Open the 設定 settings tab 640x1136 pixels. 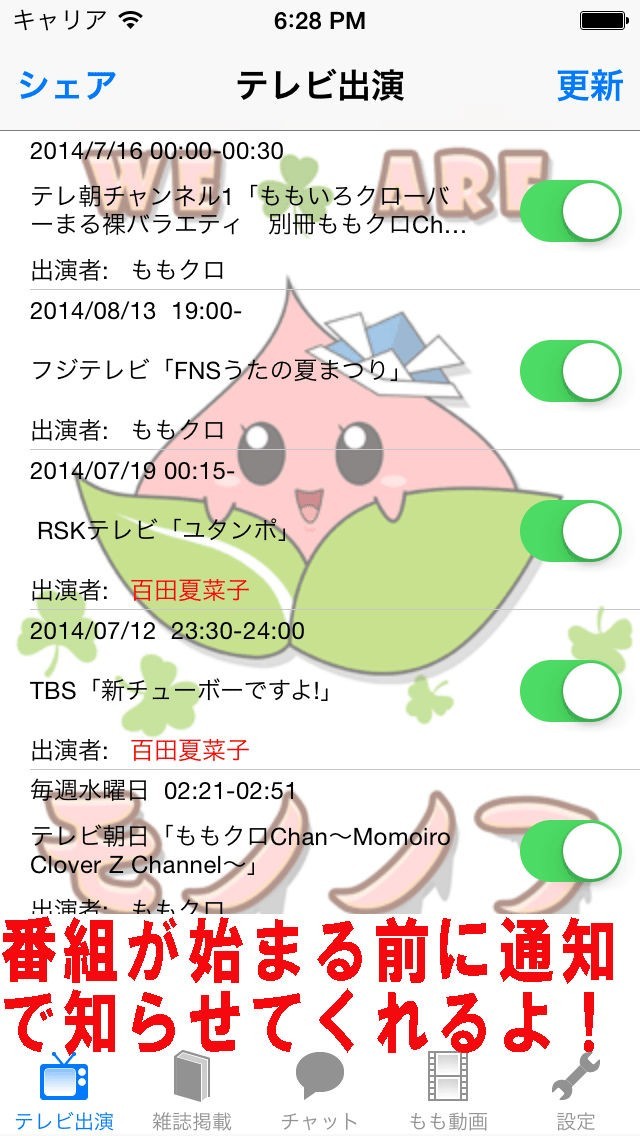[x=576, y=1092]
